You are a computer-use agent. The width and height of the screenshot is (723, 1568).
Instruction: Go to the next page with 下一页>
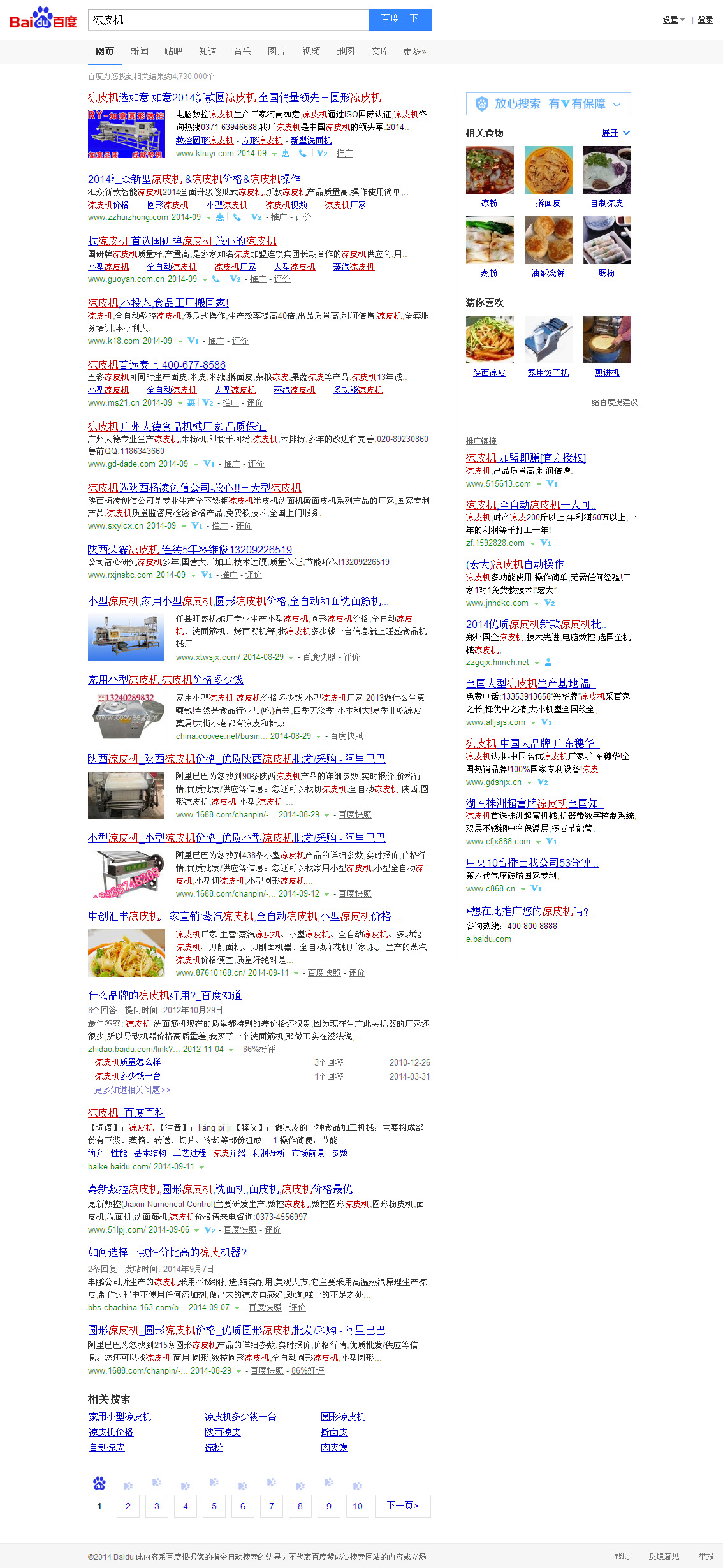pos(402,1506)
